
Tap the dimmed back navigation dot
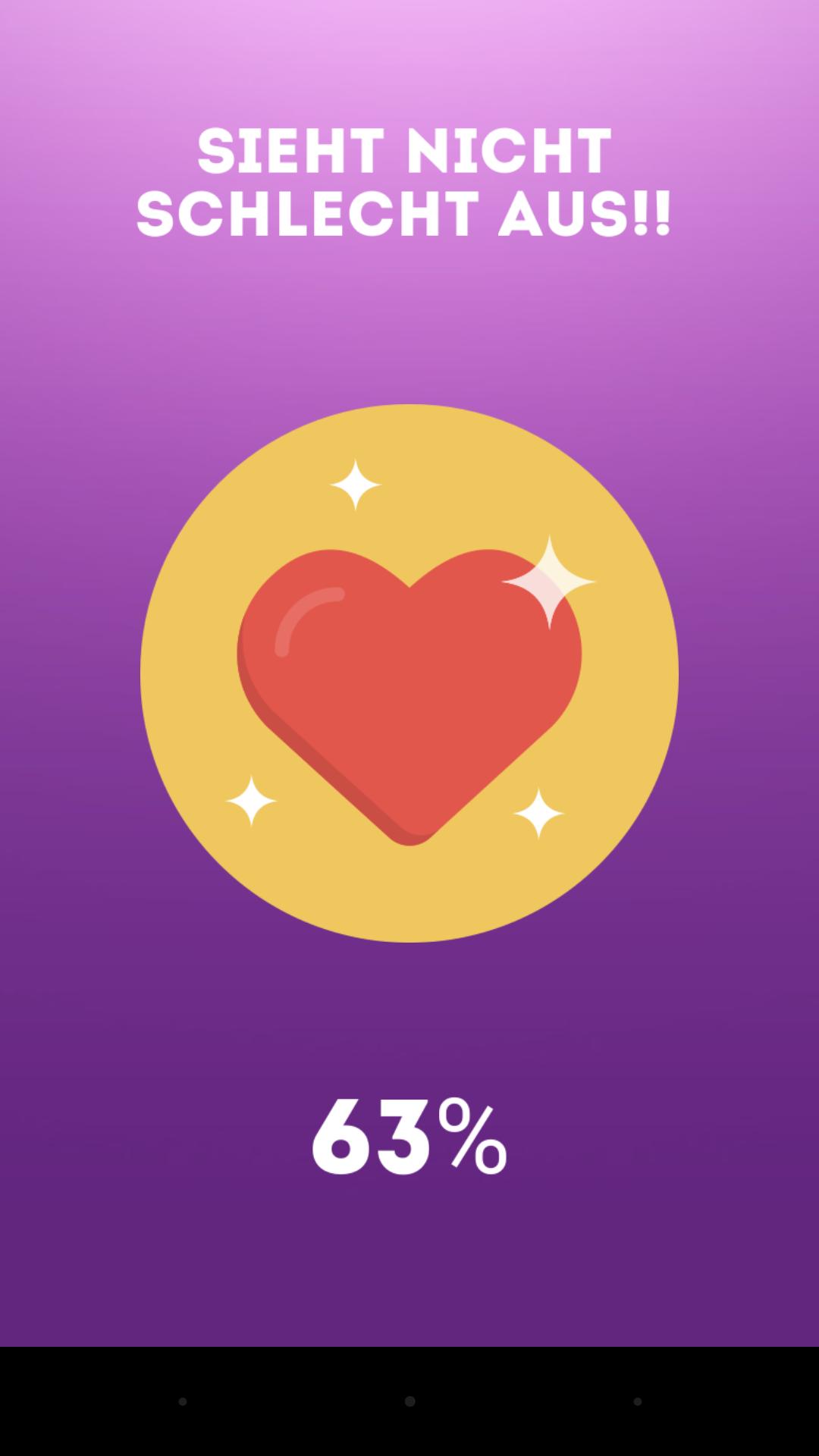tap(182, 1401)
